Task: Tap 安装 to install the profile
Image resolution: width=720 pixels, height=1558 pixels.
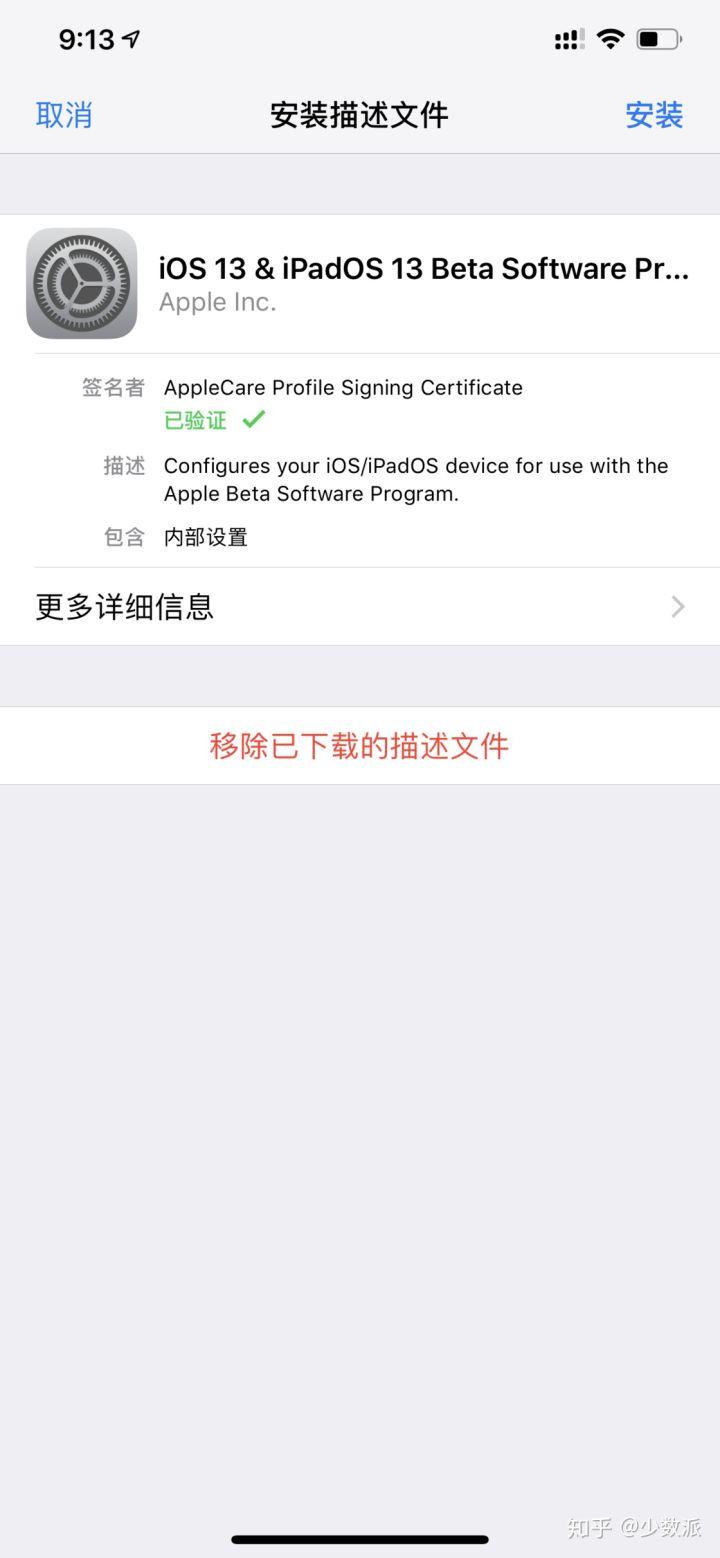Action: (x=654, y=115)
